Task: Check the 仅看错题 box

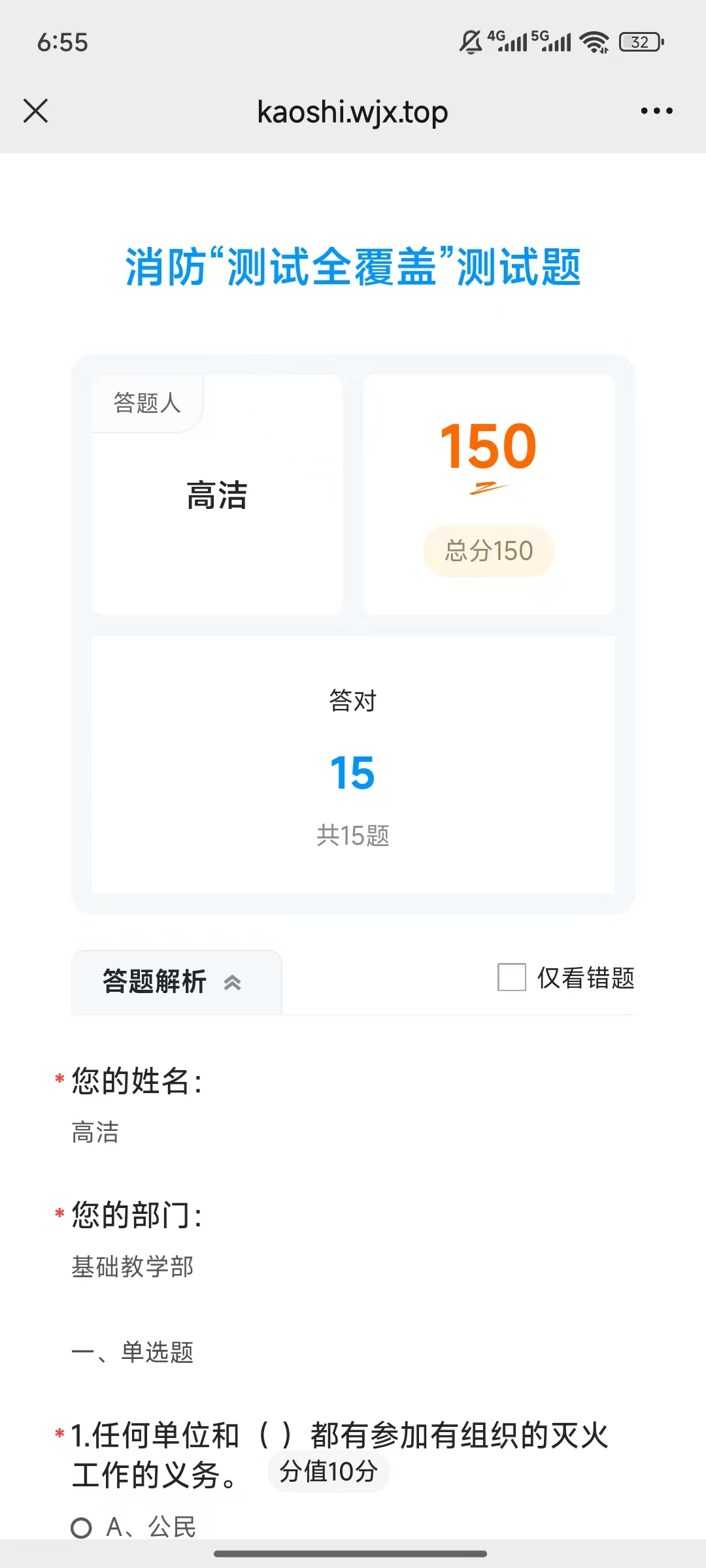Action: [x=512, y=977]
